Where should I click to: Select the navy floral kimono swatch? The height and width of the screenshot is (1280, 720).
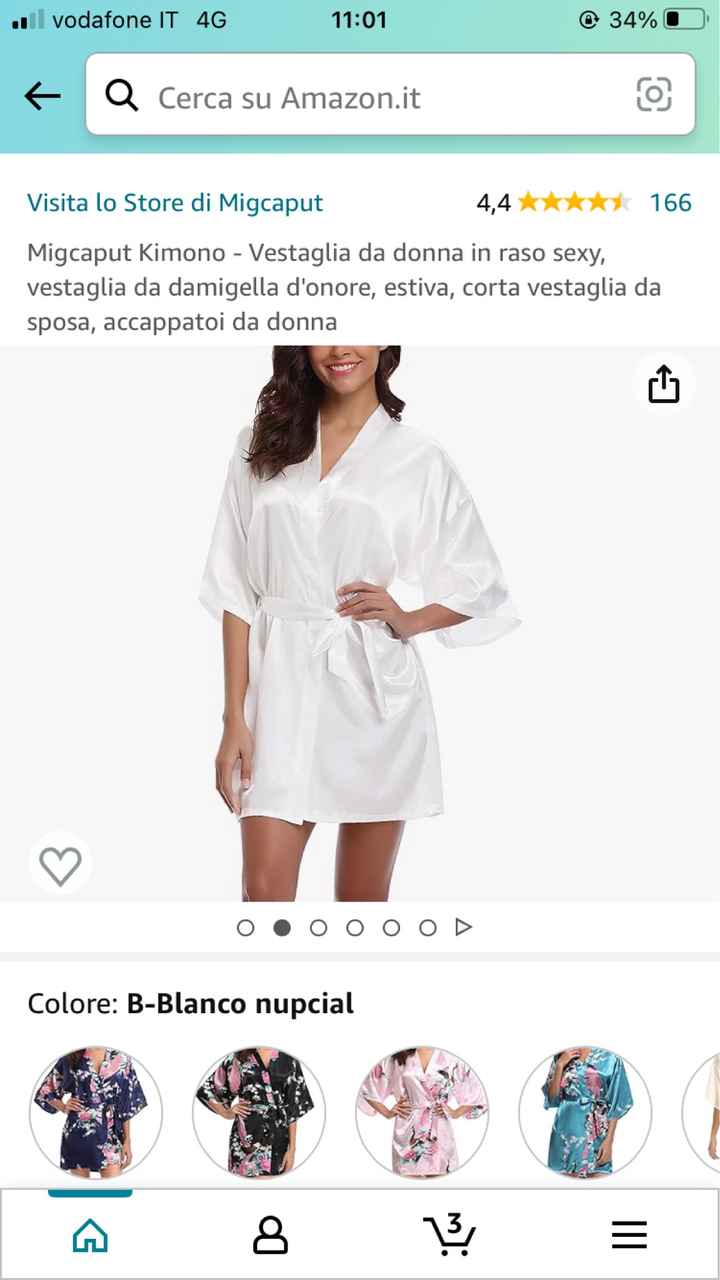point(95,1110)
